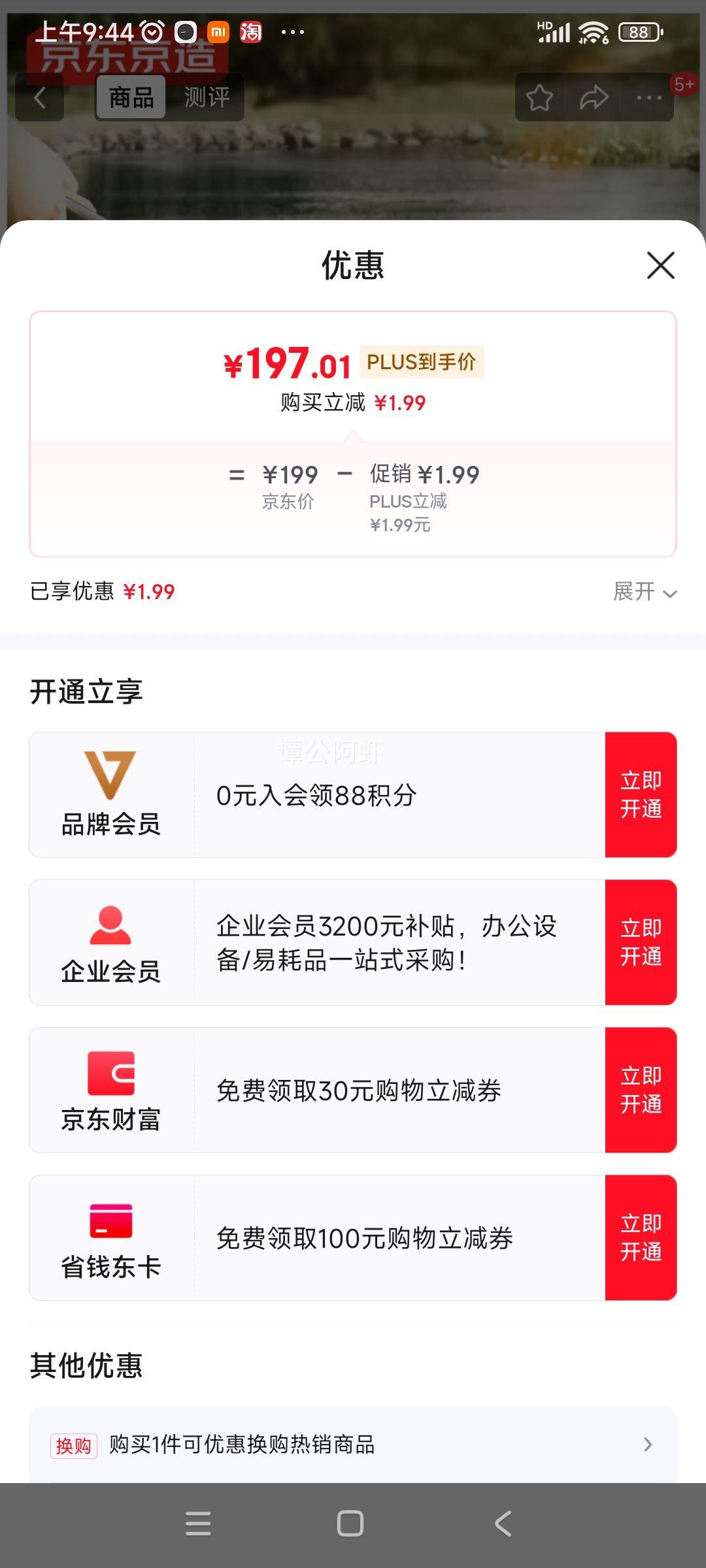
Task: Go to the system home screen
Action: click(x=350, y=1524)
